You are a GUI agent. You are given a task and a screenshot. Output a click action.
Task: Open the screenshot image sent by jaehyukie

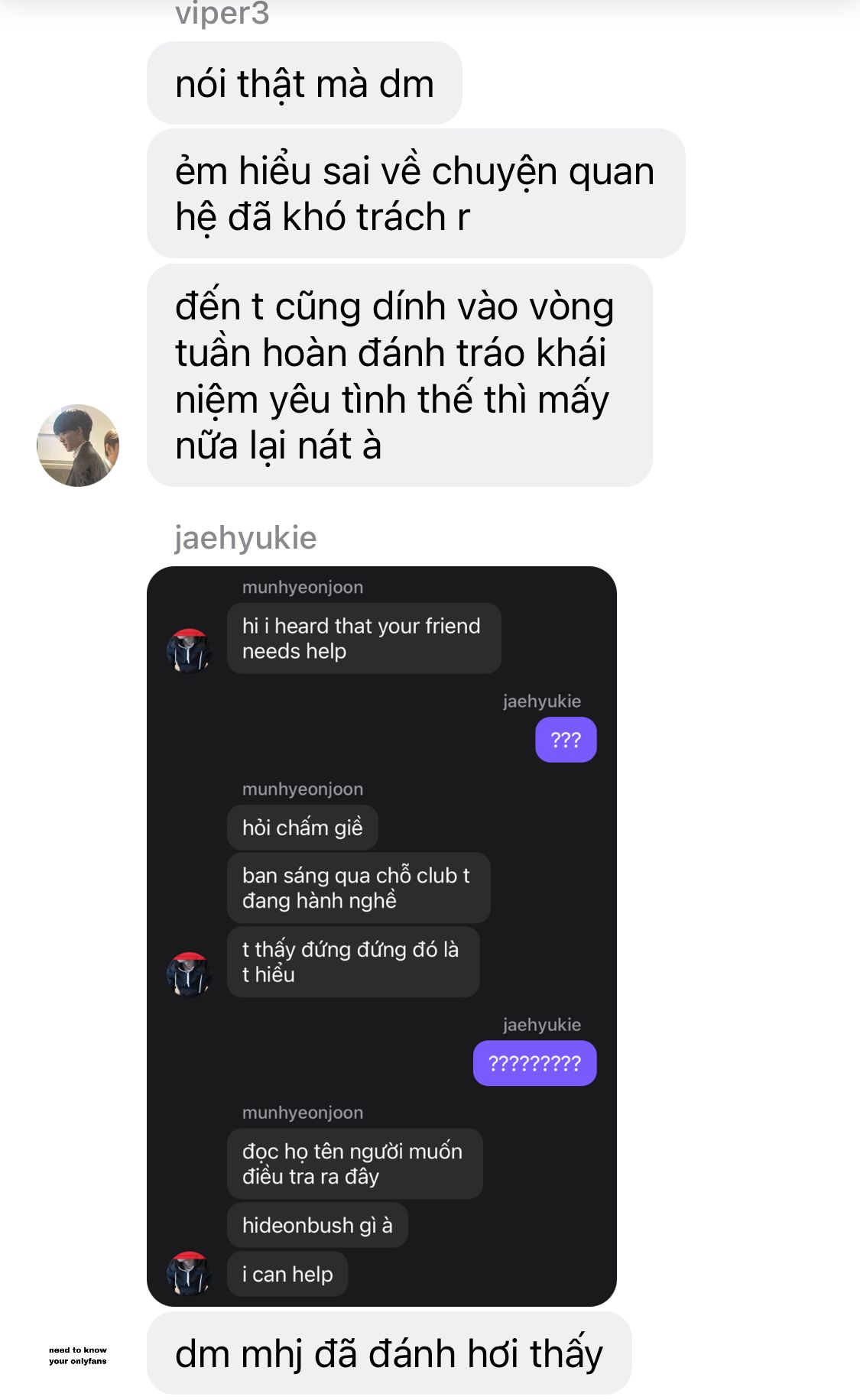pyautogui.click(x=381, y=935)
